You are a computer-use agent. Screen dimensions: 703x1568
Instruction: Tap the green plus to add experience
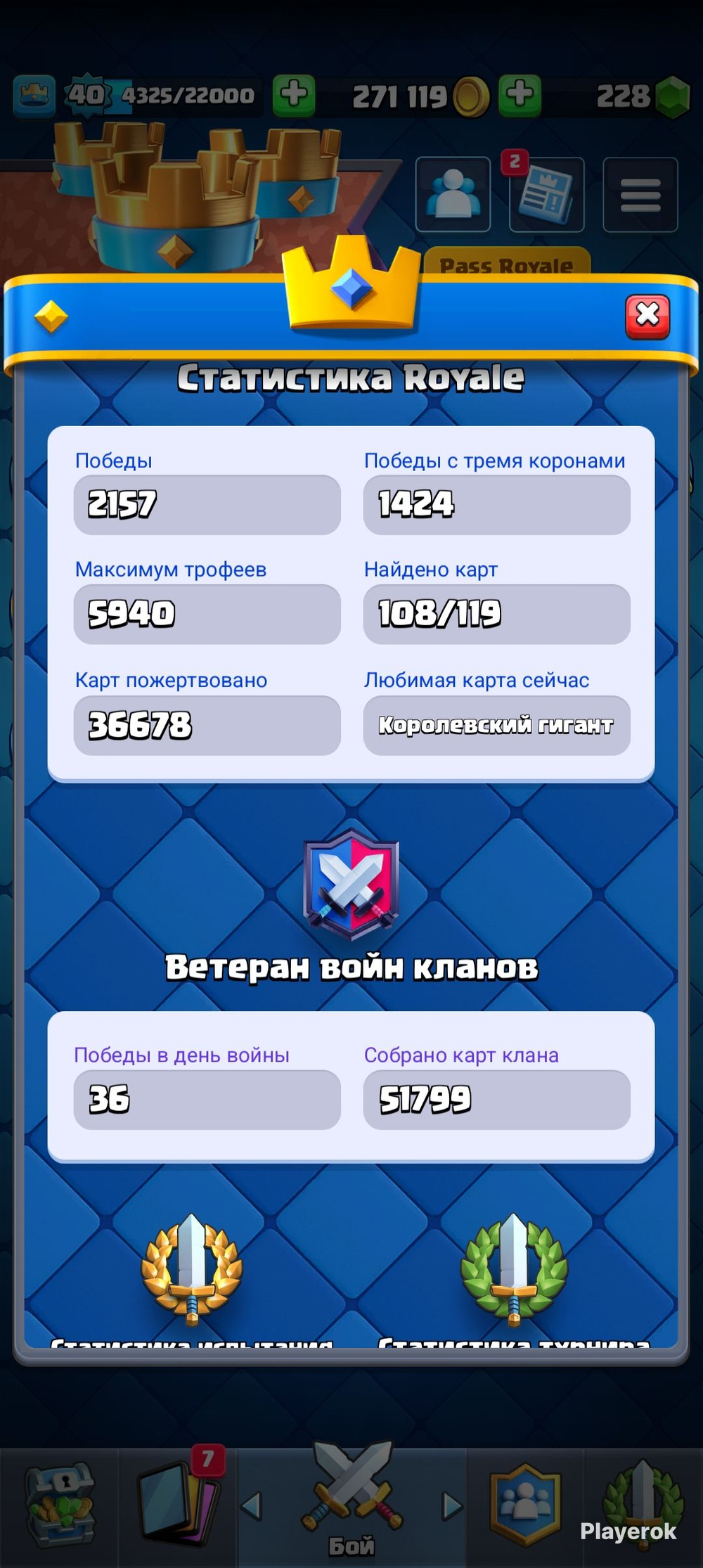[x=294, y=95]
